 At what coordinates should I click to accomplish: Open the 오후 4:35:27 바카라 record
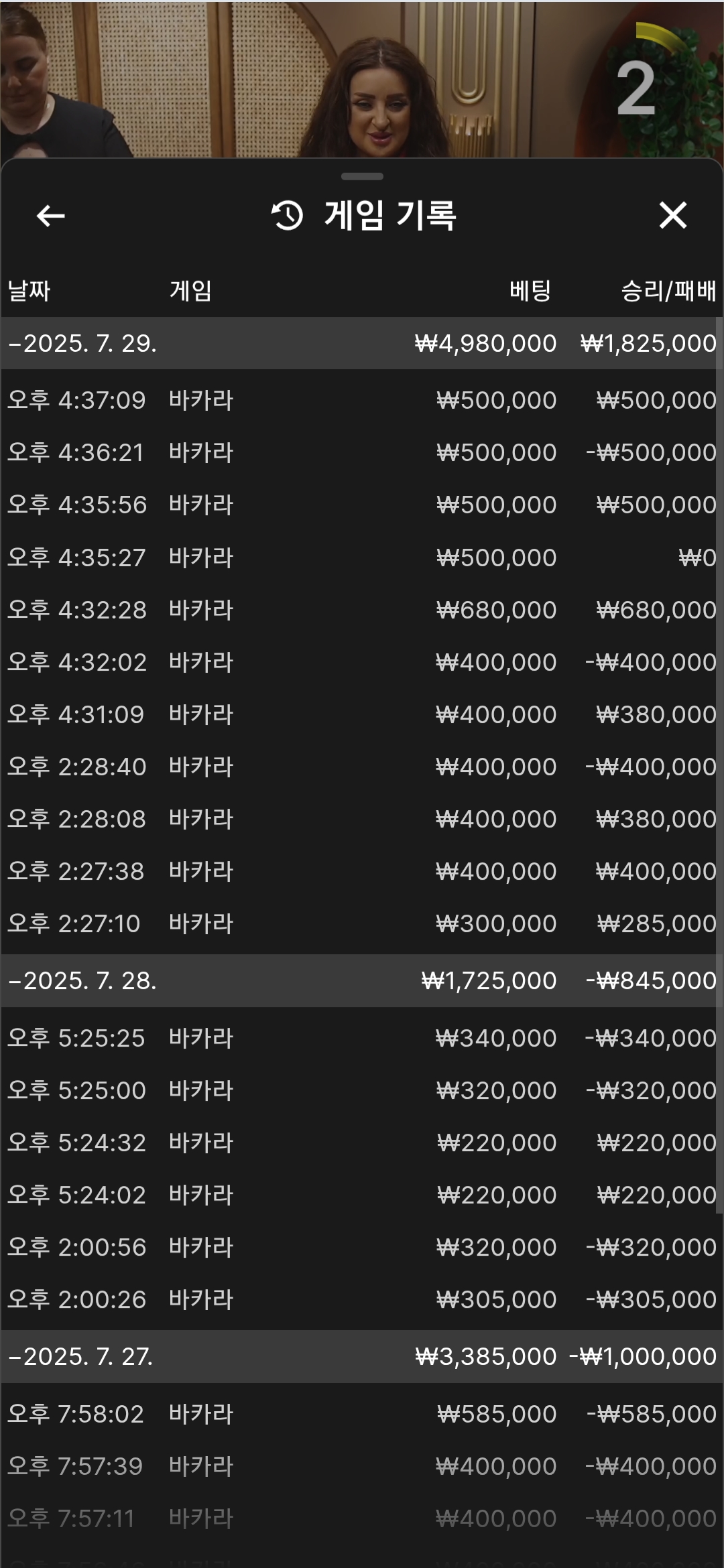(362, 557)
